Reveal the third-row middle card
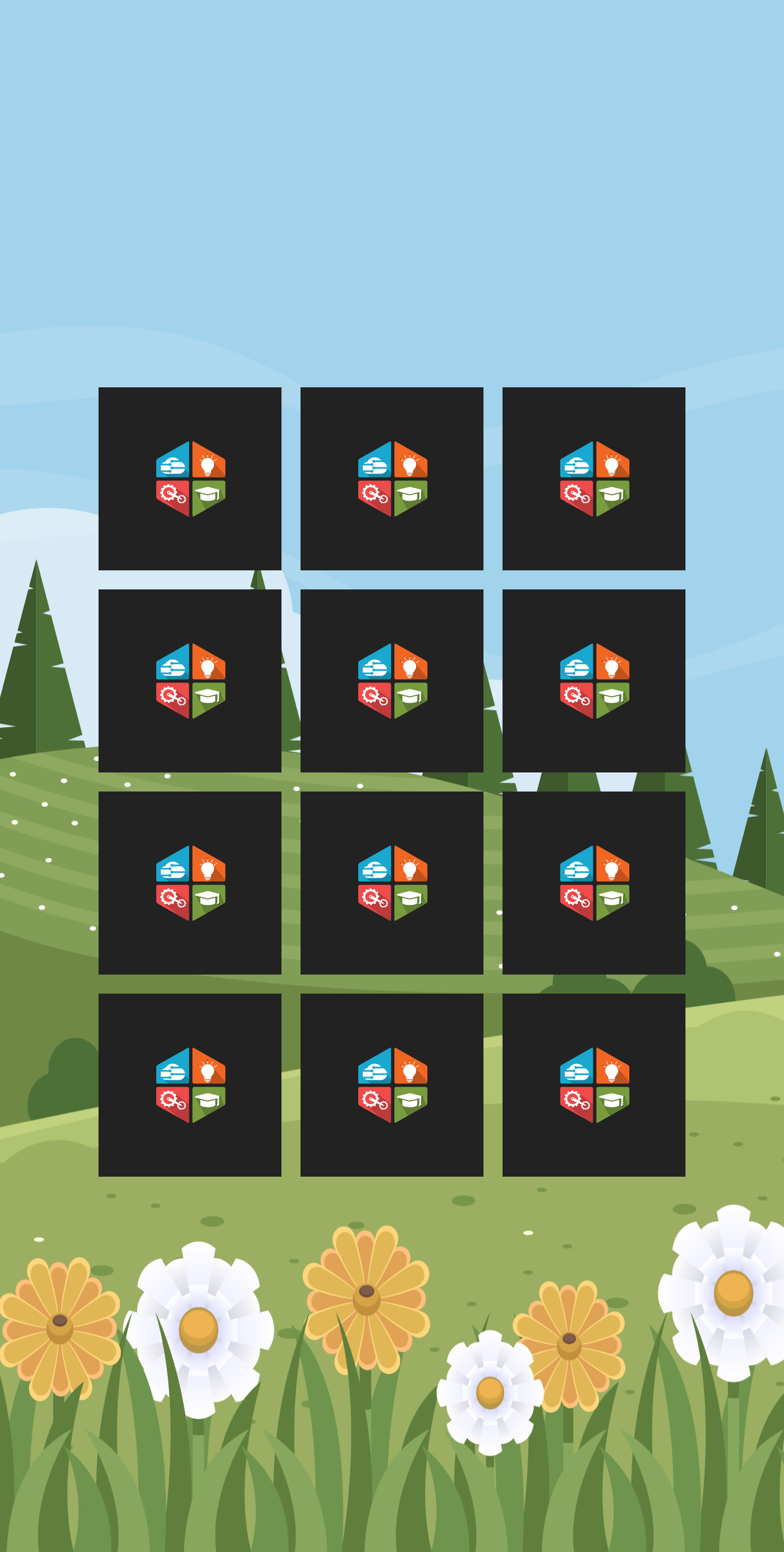The image size is (784, 1552). point(391,882)
